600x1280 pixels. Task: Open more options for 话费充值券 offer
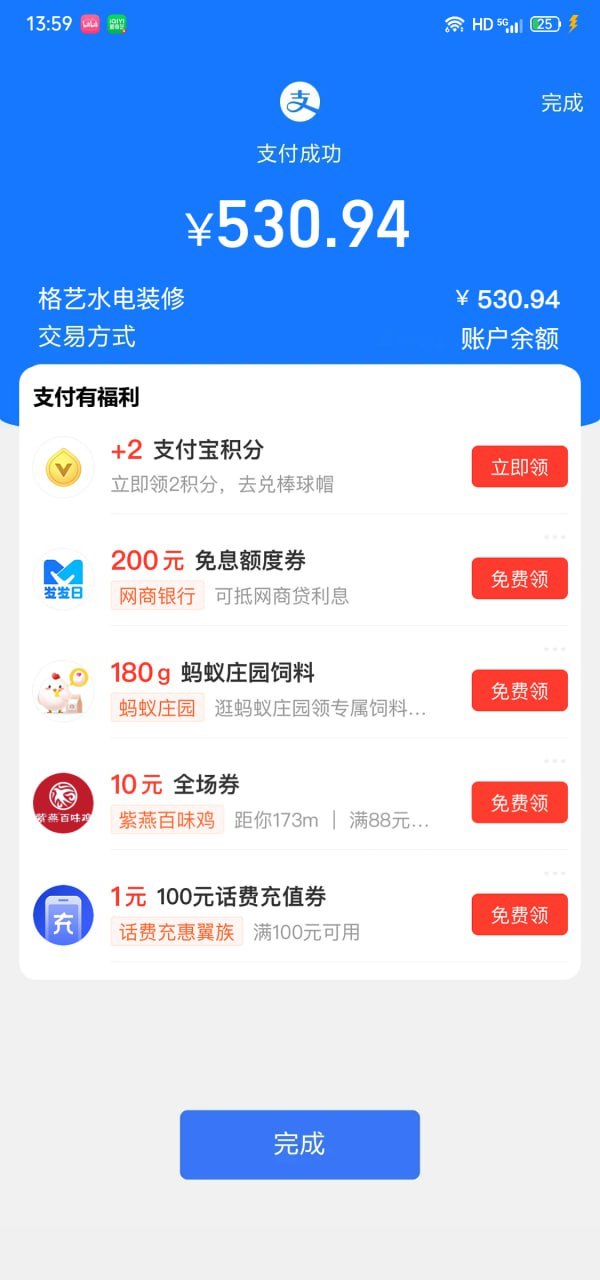coord(555,873)
